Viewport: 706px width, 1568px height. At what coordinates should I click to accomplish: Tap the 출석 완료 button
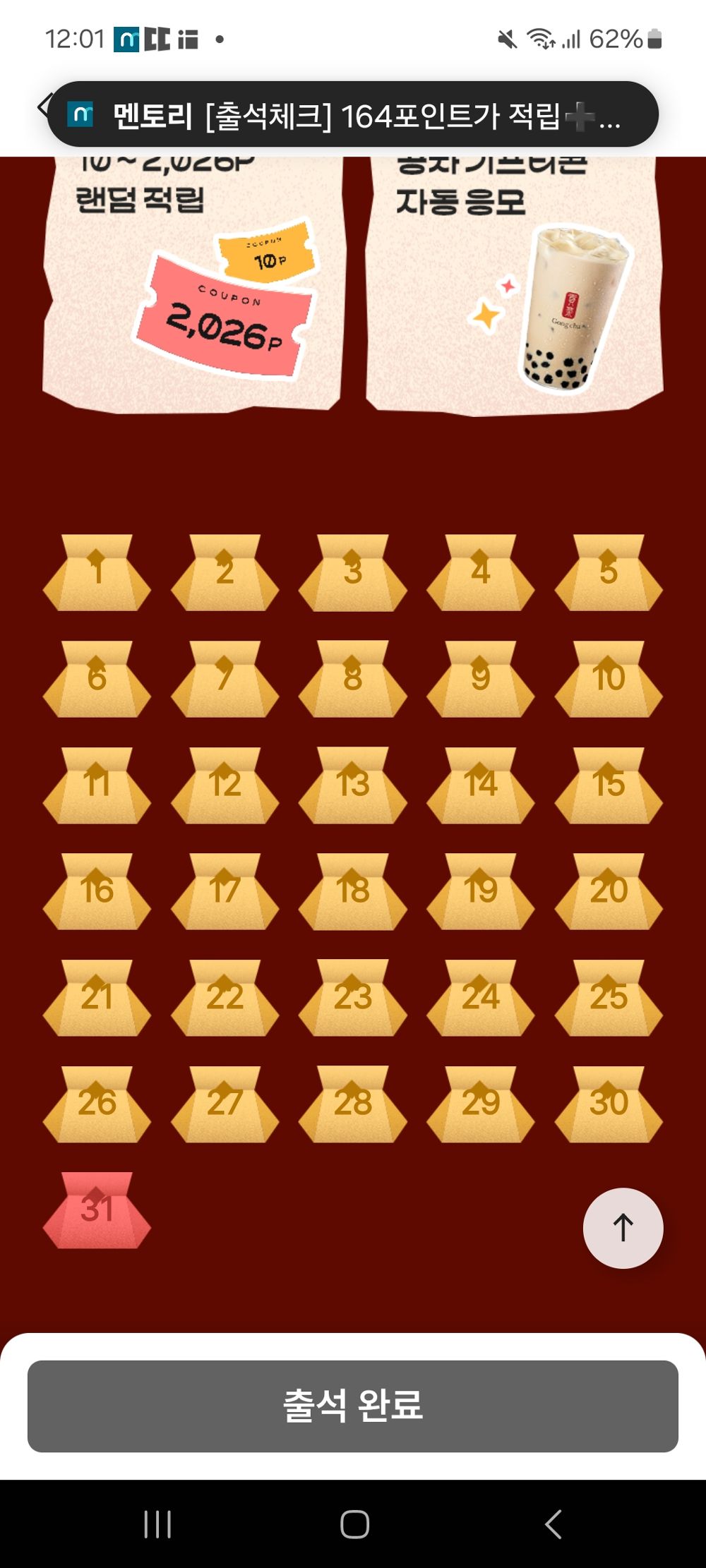(353, 1406)
